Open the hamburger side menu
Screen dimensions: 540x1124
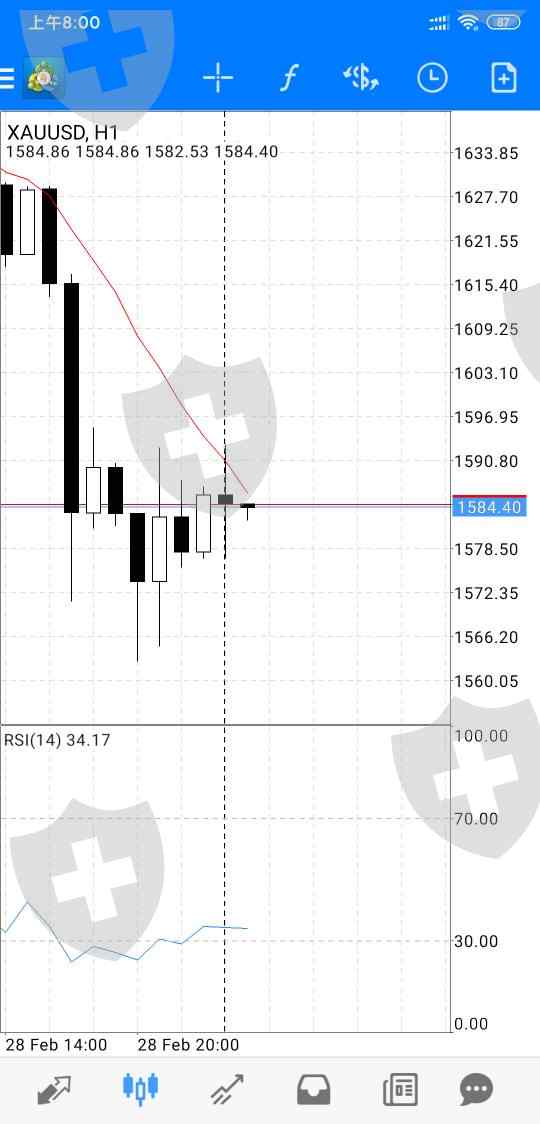(x=6, y=77)
